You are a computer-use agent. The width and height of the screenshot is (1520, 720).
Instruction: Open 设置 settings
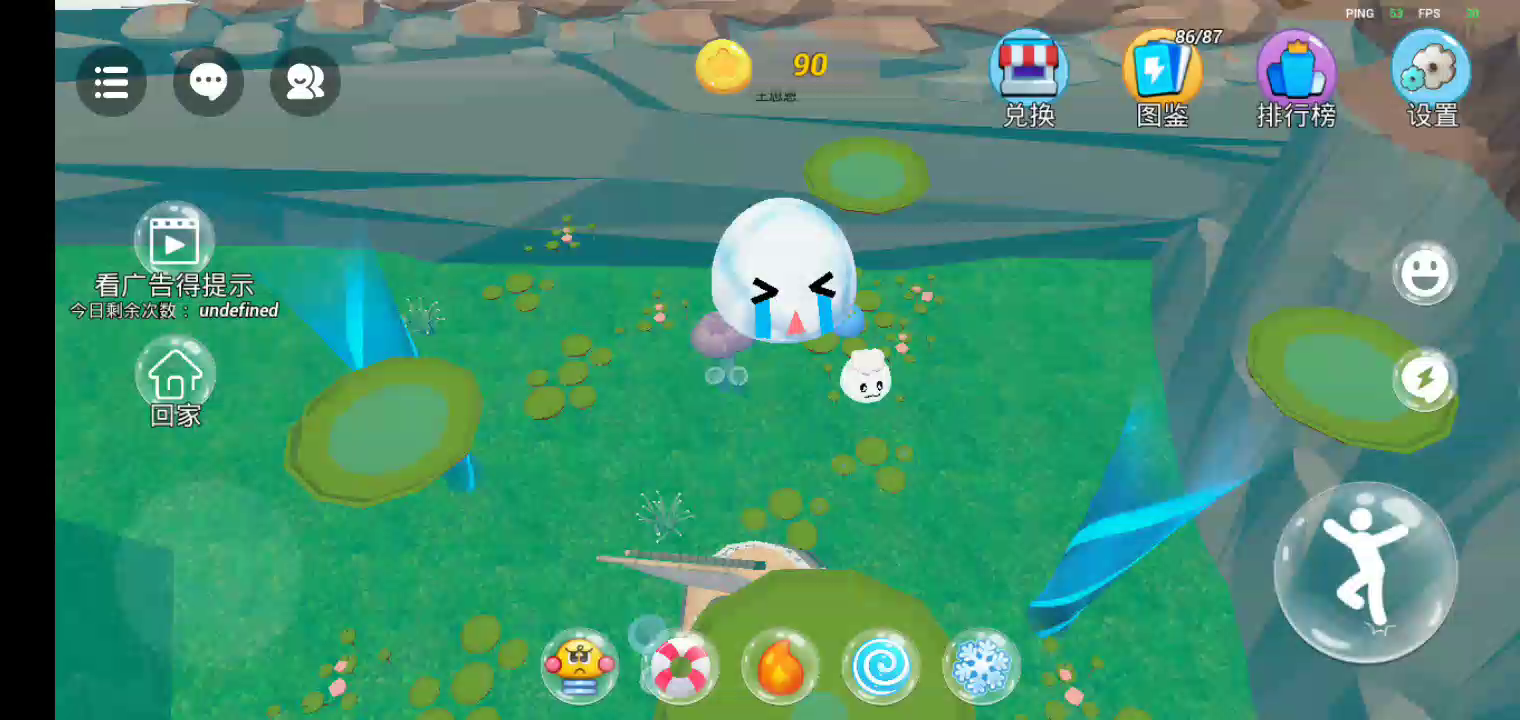[1432, 79]
